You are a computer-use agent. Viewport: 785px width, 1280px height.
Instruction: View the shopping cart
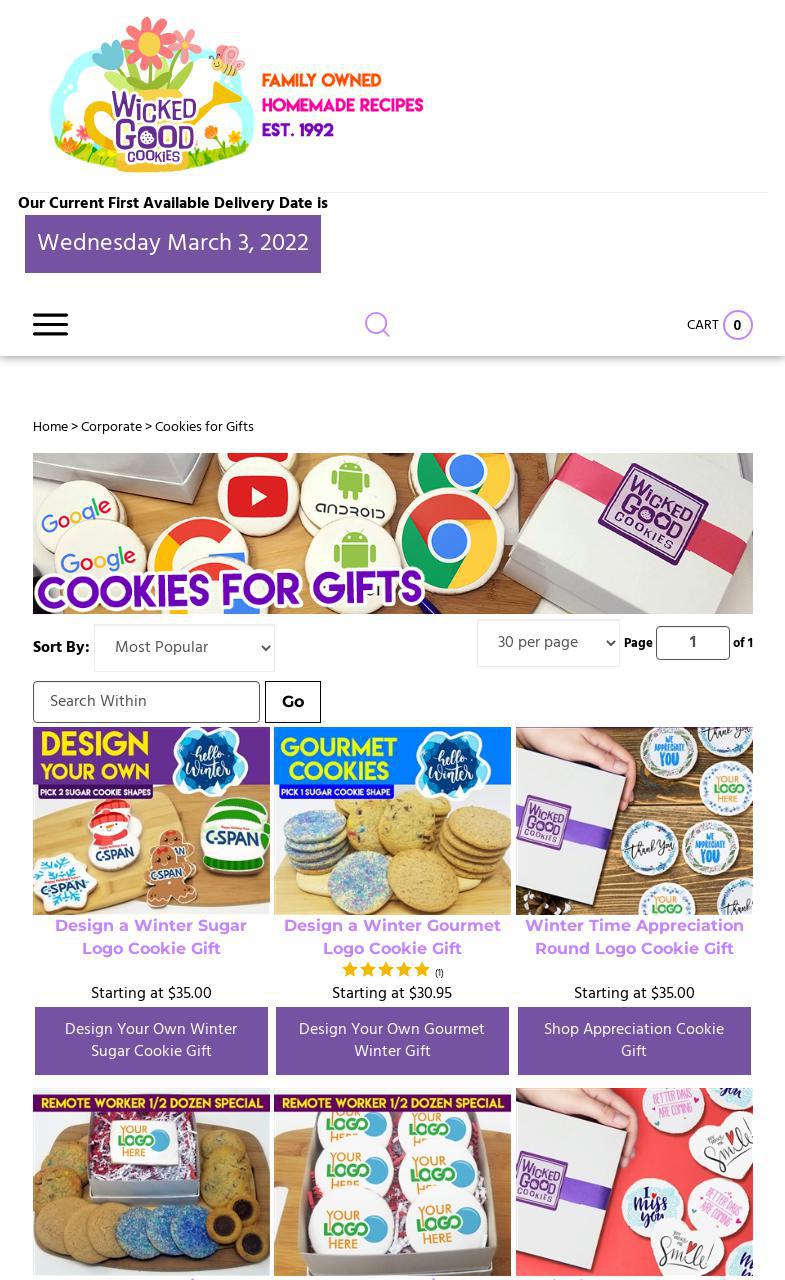pyautogui.click(x=719, y=325)
